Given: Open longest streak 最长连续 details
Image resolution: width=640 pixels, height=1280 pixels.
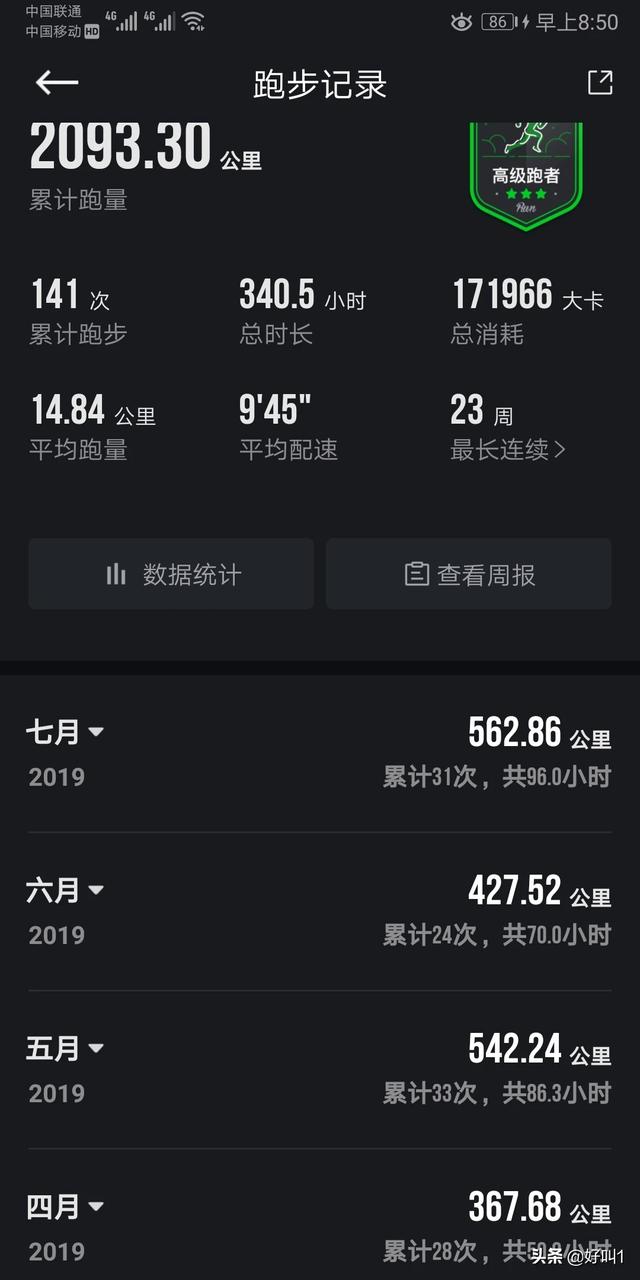Looking at the screenshot, I should [508, 450].
